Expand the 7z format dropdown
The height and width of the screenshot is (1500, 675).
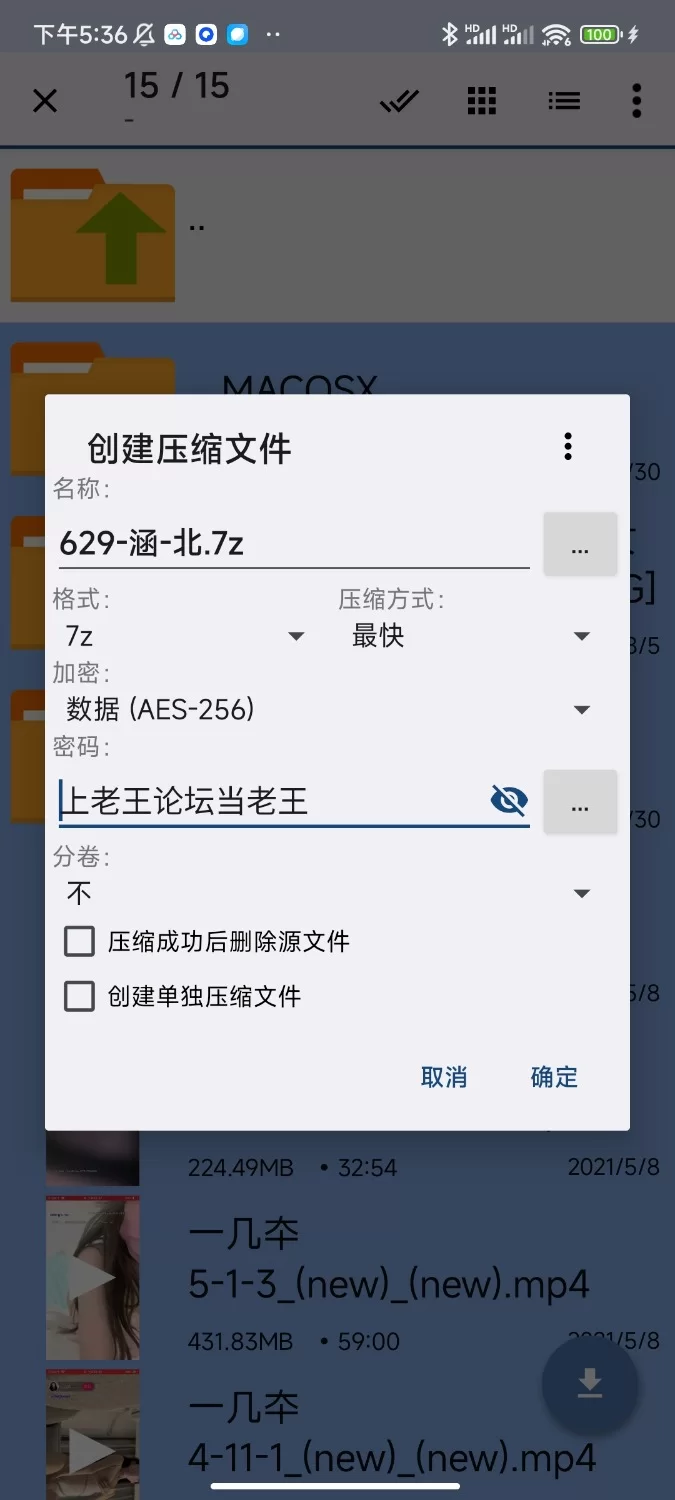click(x=185, y=636)
